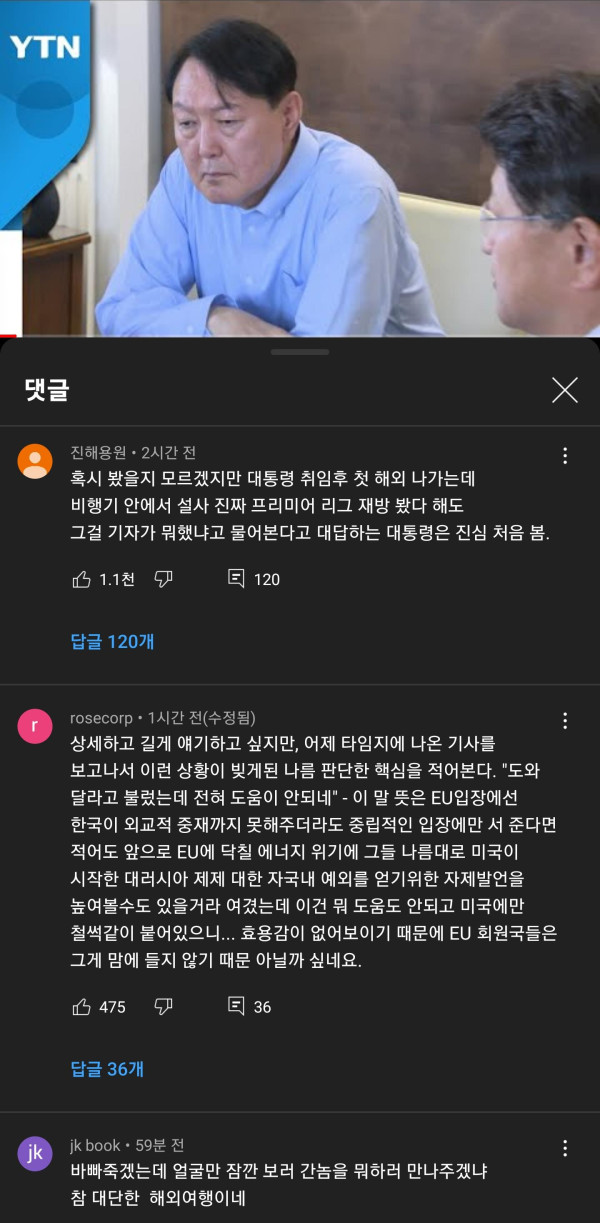Open overflow menu for jk book's comment
Image resolution: width=600 pixels, height=1223 pixels.
tap(565, 1148)
